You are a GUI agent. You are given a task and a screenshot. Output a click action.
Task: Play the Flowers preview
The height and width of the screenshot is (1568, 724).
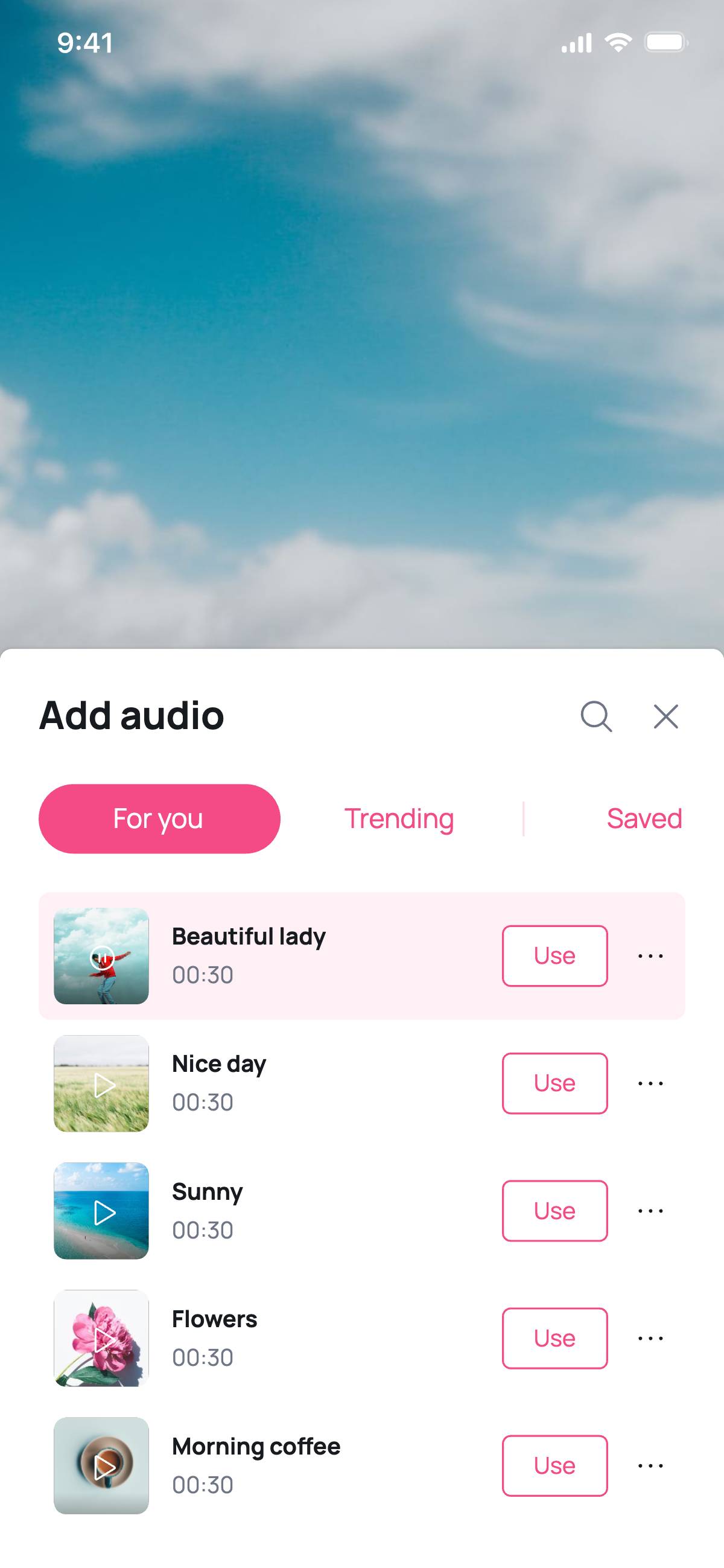coord(104,1339)
